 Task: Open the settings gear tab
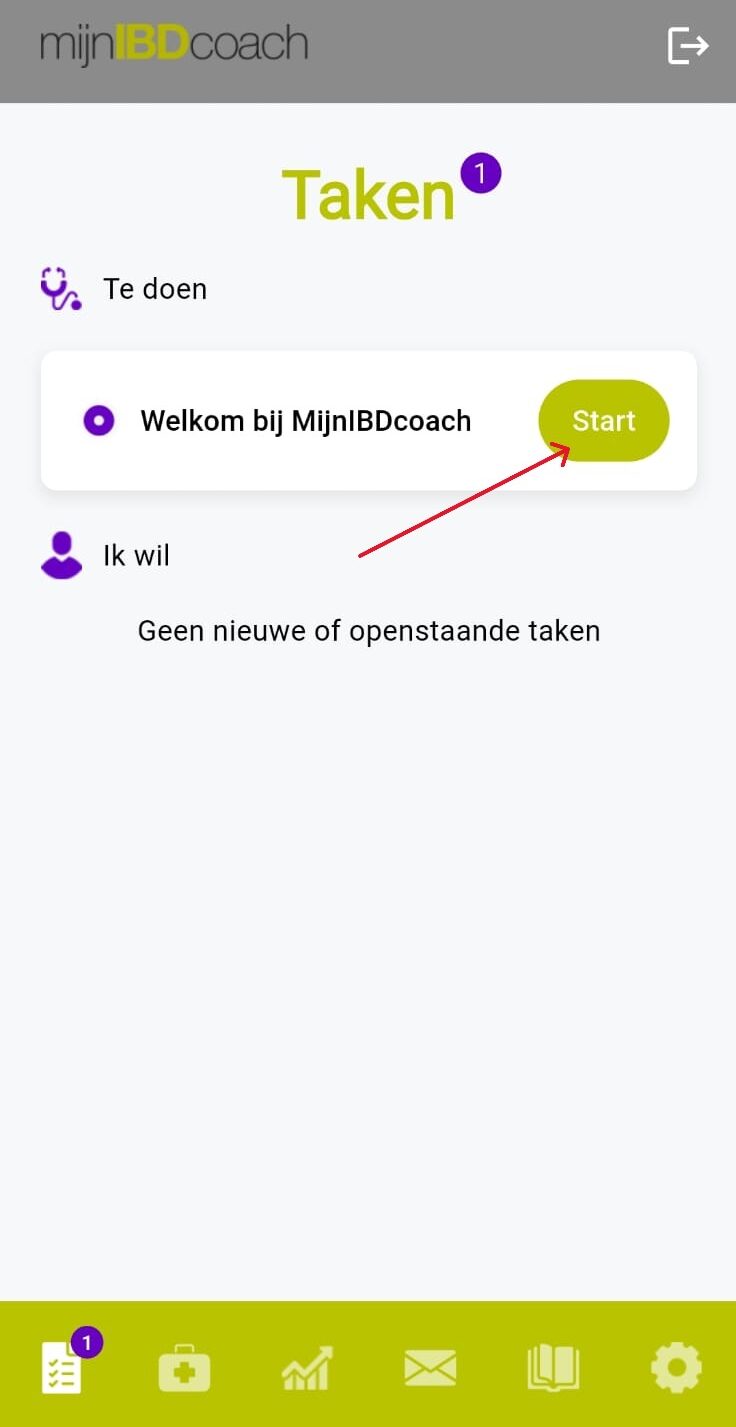point(676,1368)
